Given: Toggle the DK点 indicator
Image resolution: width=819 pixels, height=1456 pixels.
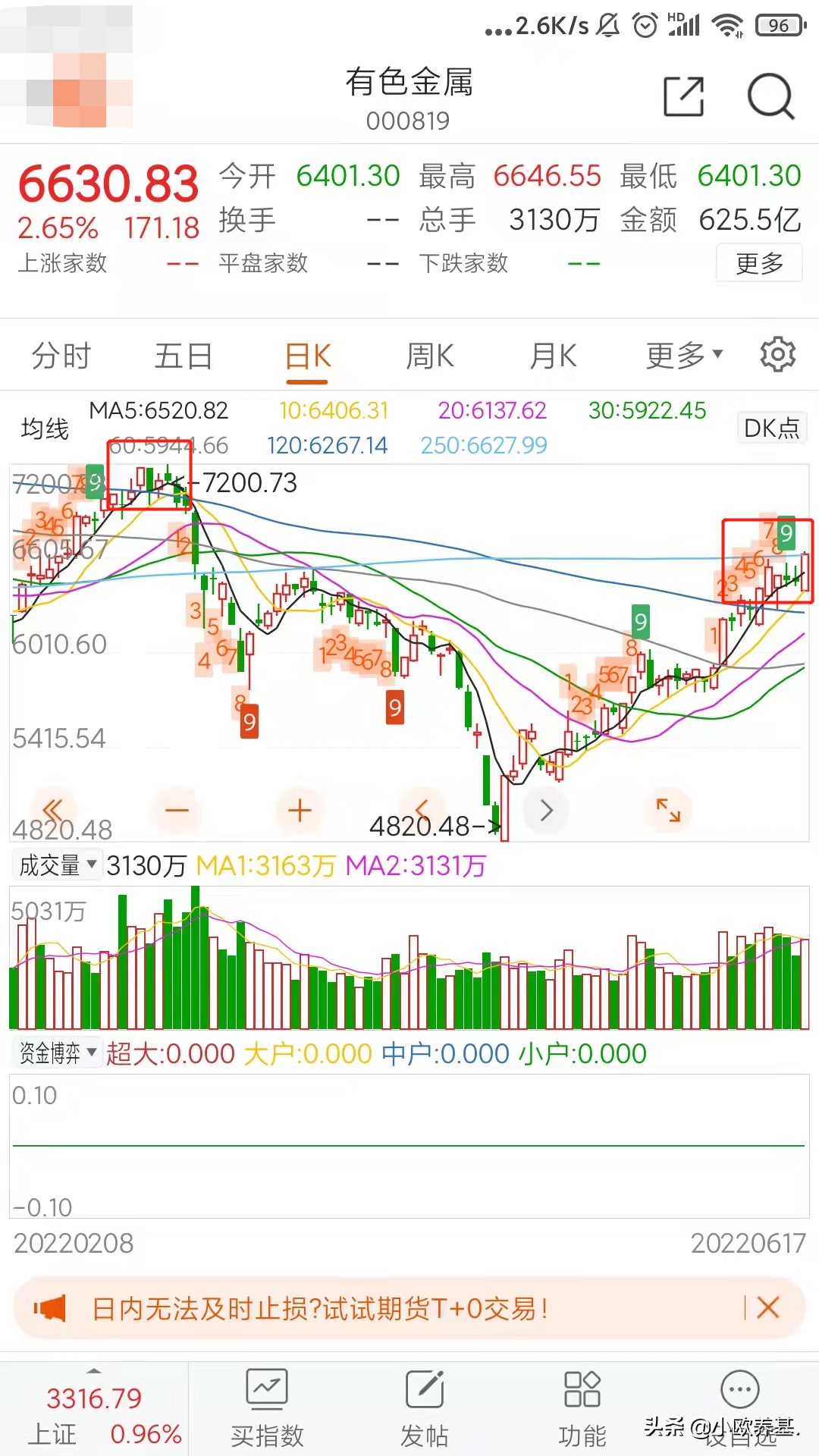Looking at the screenshot, I should click(771, 427).
